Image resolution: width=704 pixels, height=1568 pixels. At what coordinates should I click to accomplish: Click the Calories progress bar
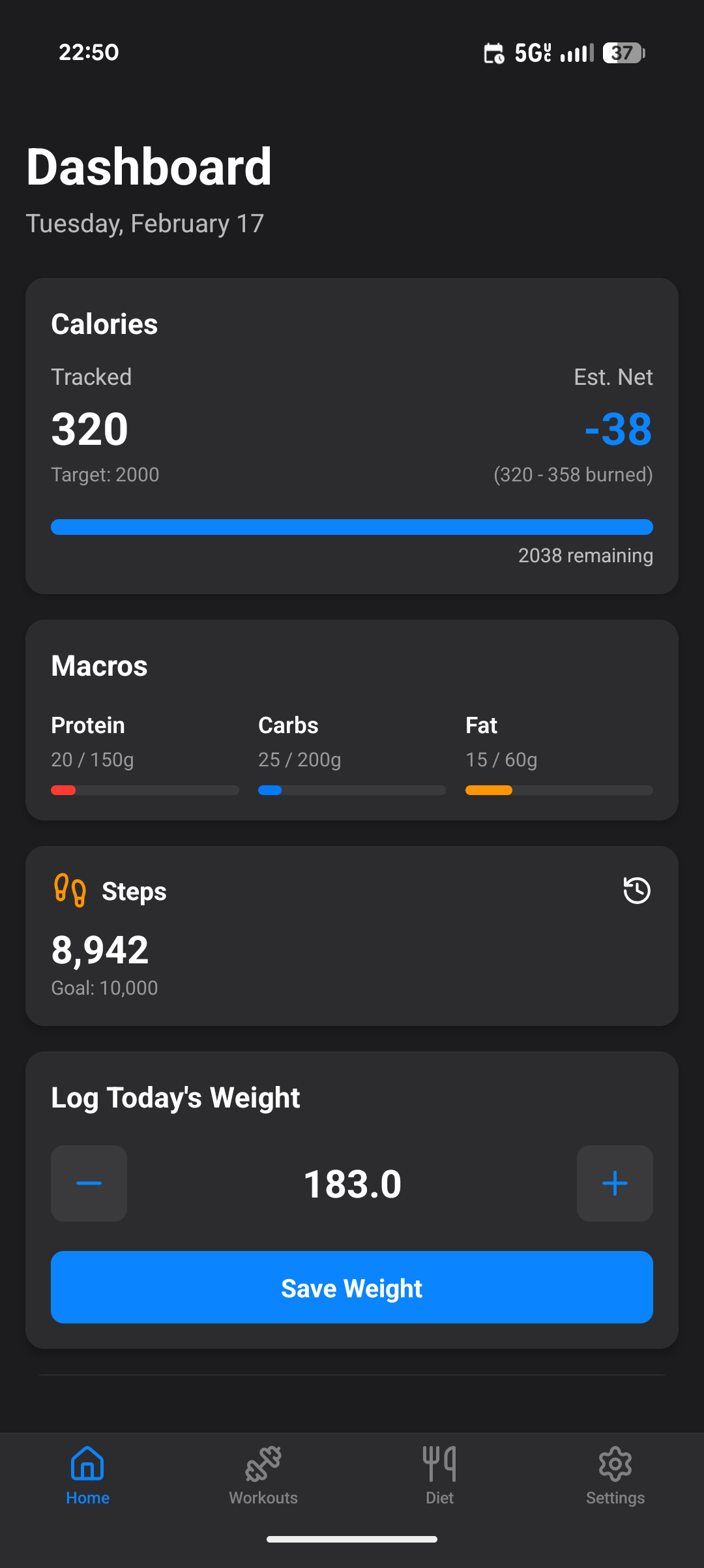[x=352, y=526]
